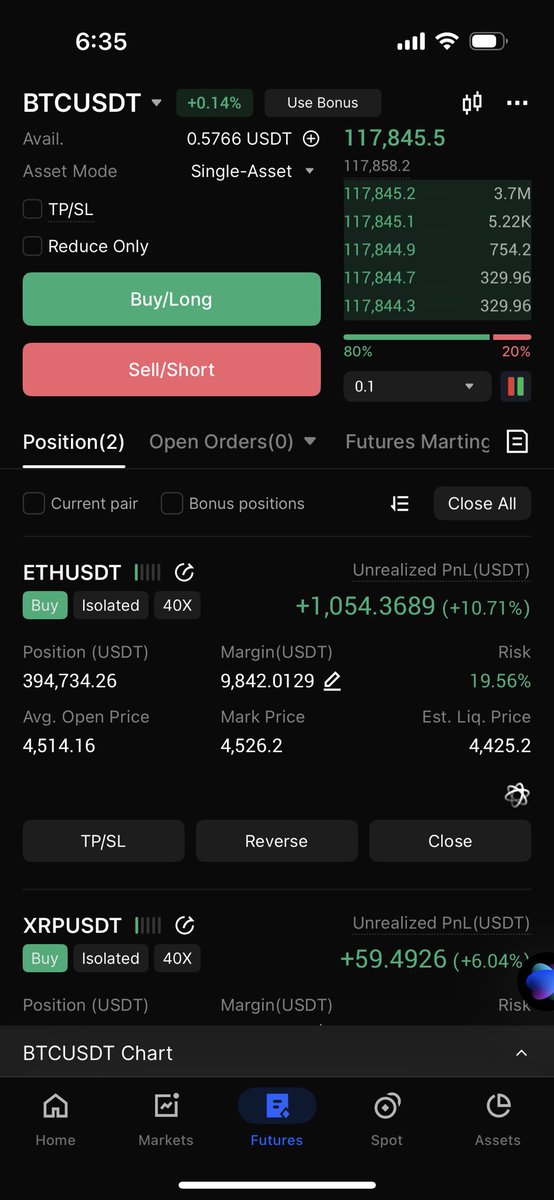The image size is (554, 1200).
Task: Edit the ETHUSDT margin with the pencil icon
Action: tap(333, 681)
